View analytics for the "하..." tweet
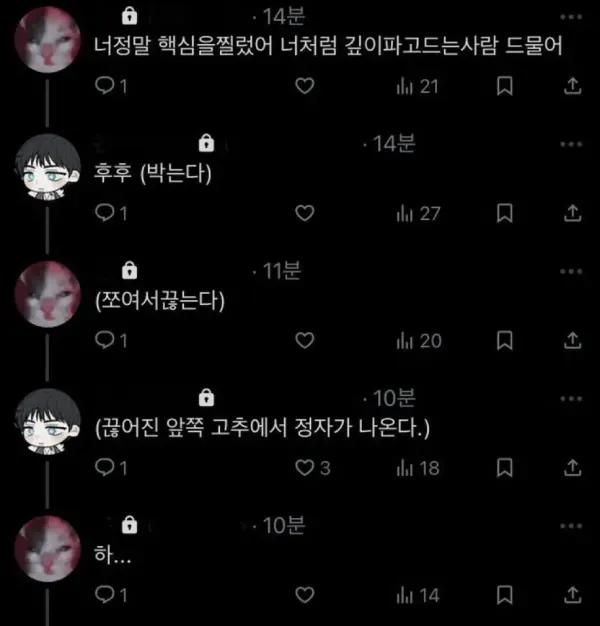 point(418,596)
